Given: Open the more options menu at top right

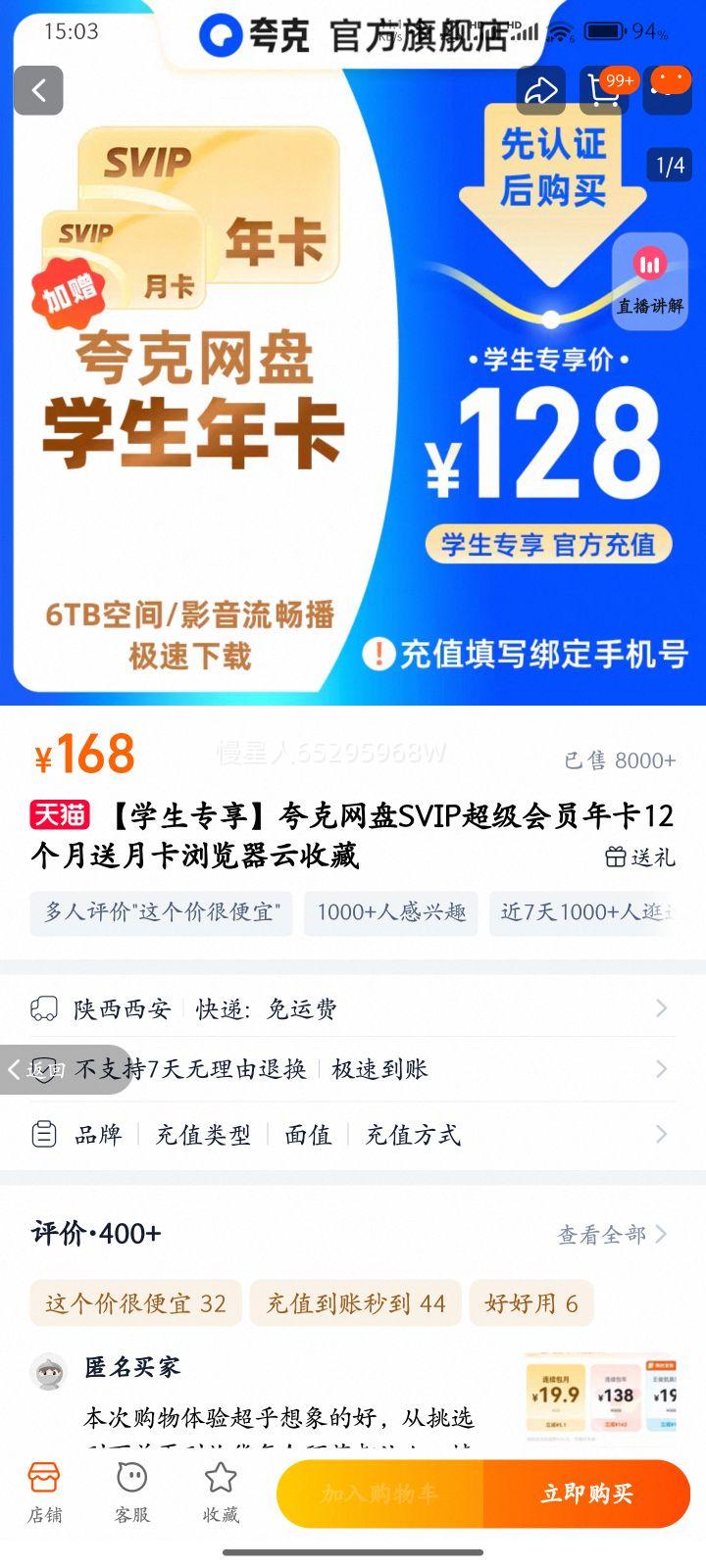Looking at the screenshot, I should tap(669, 89).
